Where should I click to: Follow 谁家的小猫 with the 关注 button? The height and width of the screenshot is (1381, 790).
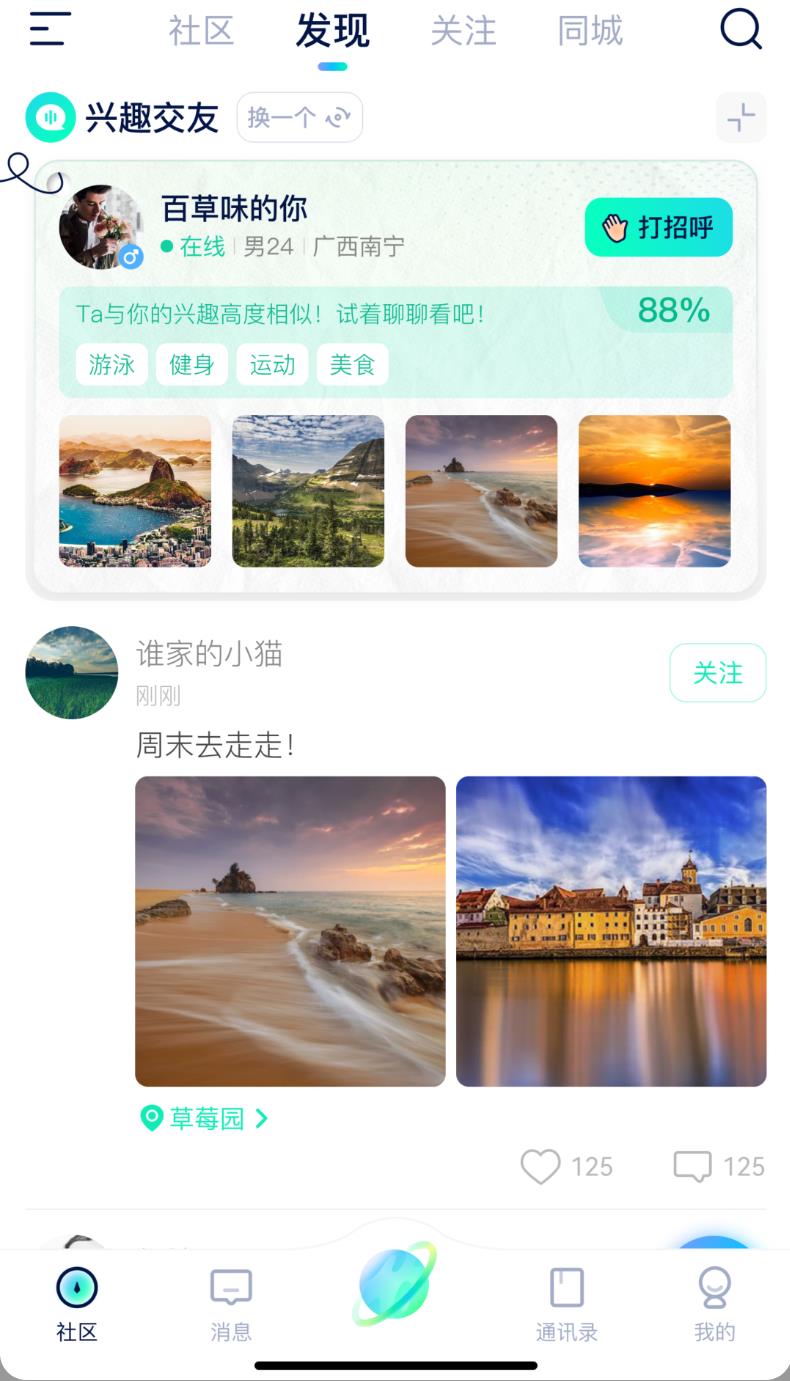[717, 672]
